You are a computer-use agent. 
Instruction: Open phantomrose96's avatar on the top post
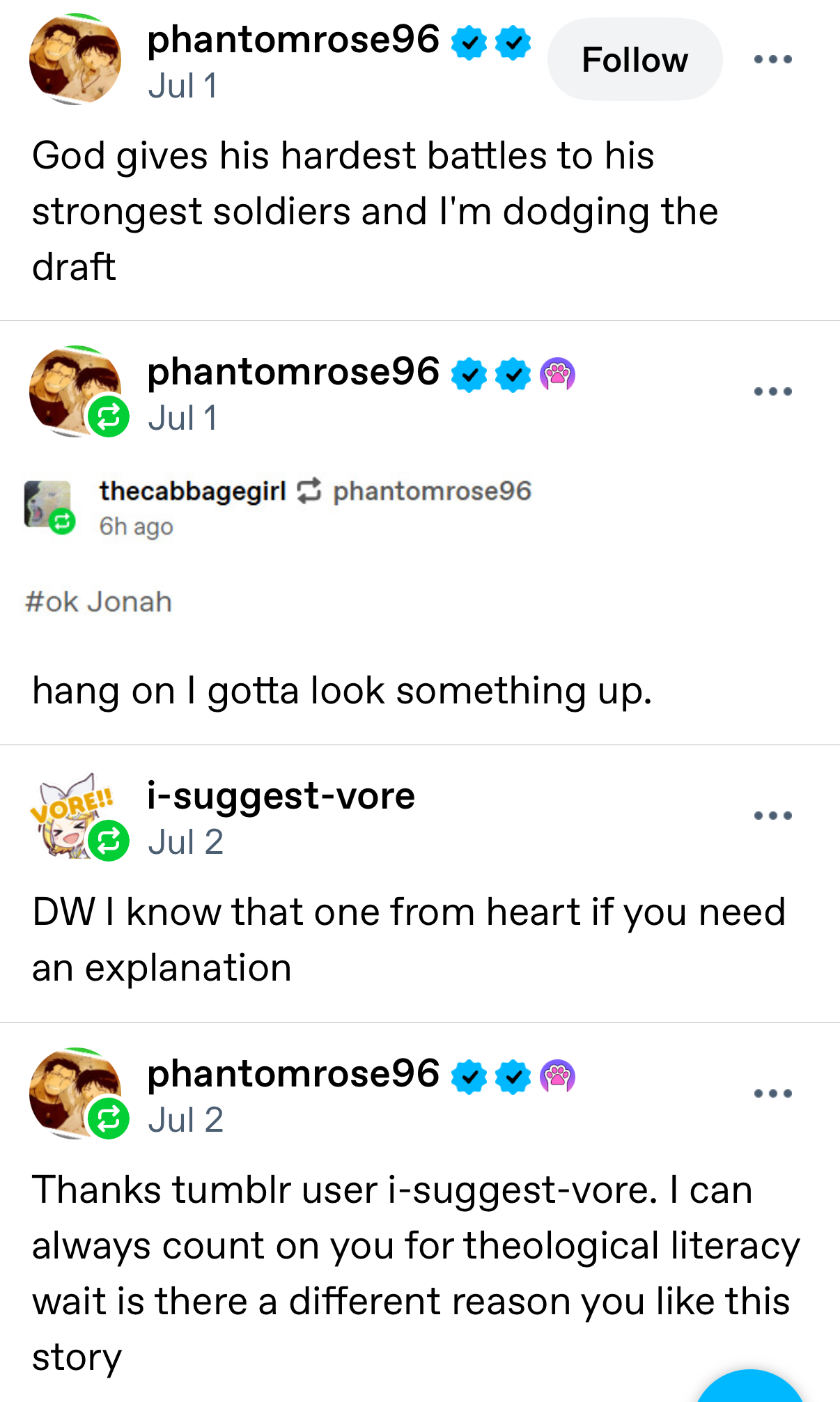[75, 60]
